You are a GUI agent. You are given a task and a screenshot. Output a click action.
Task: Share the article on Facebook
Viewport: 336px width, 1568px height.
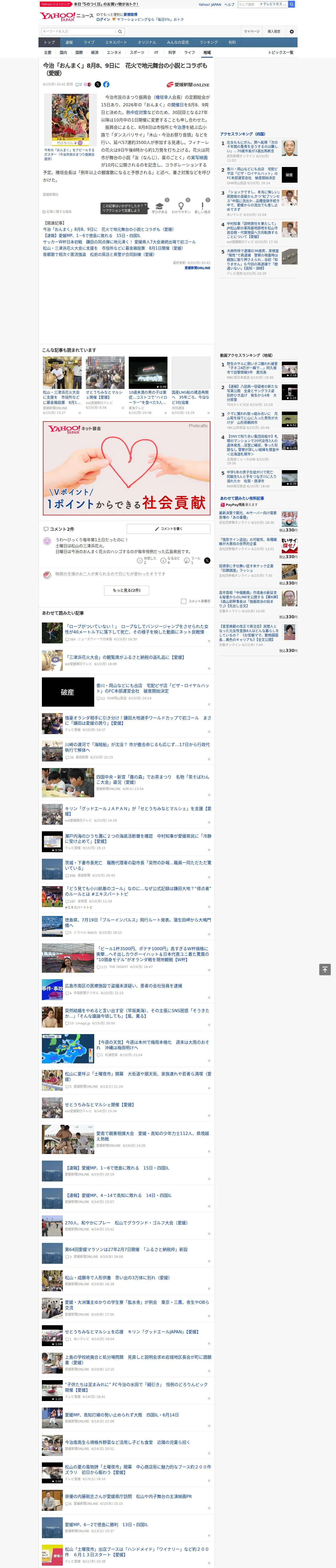coord(106,85)
